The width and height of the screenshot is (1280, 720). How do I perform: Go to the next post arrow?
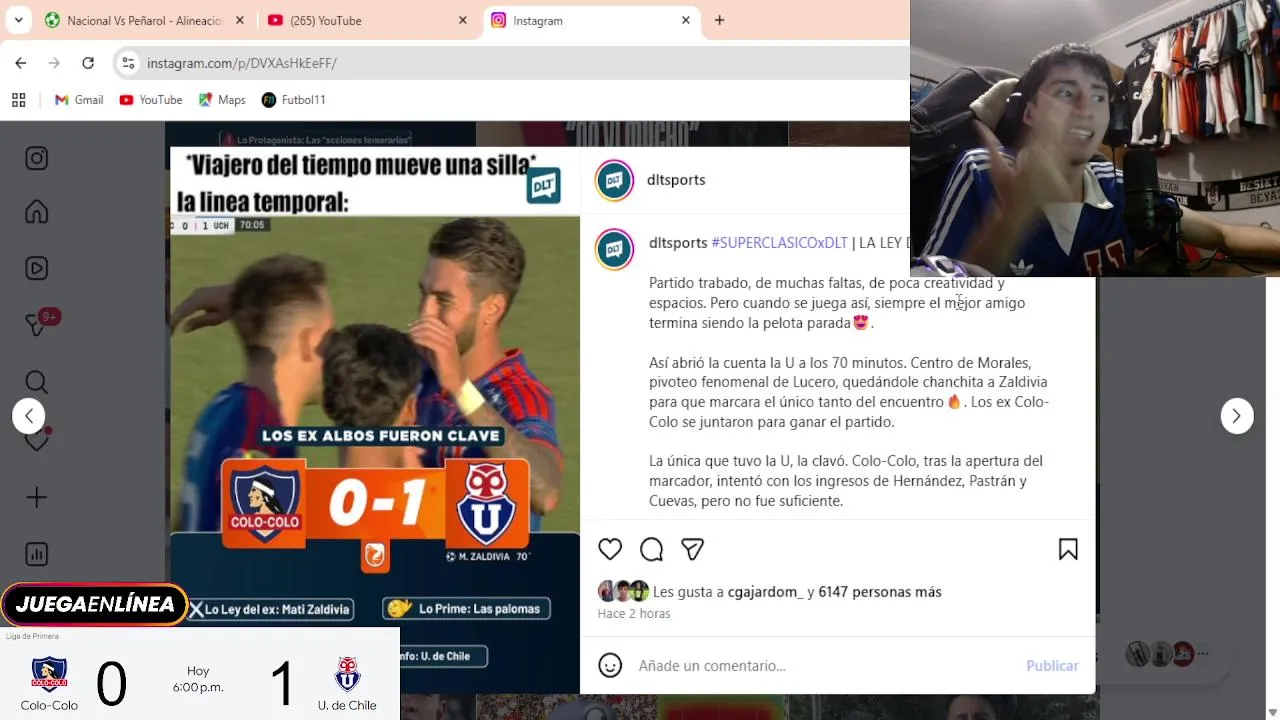pos(1236,416)
